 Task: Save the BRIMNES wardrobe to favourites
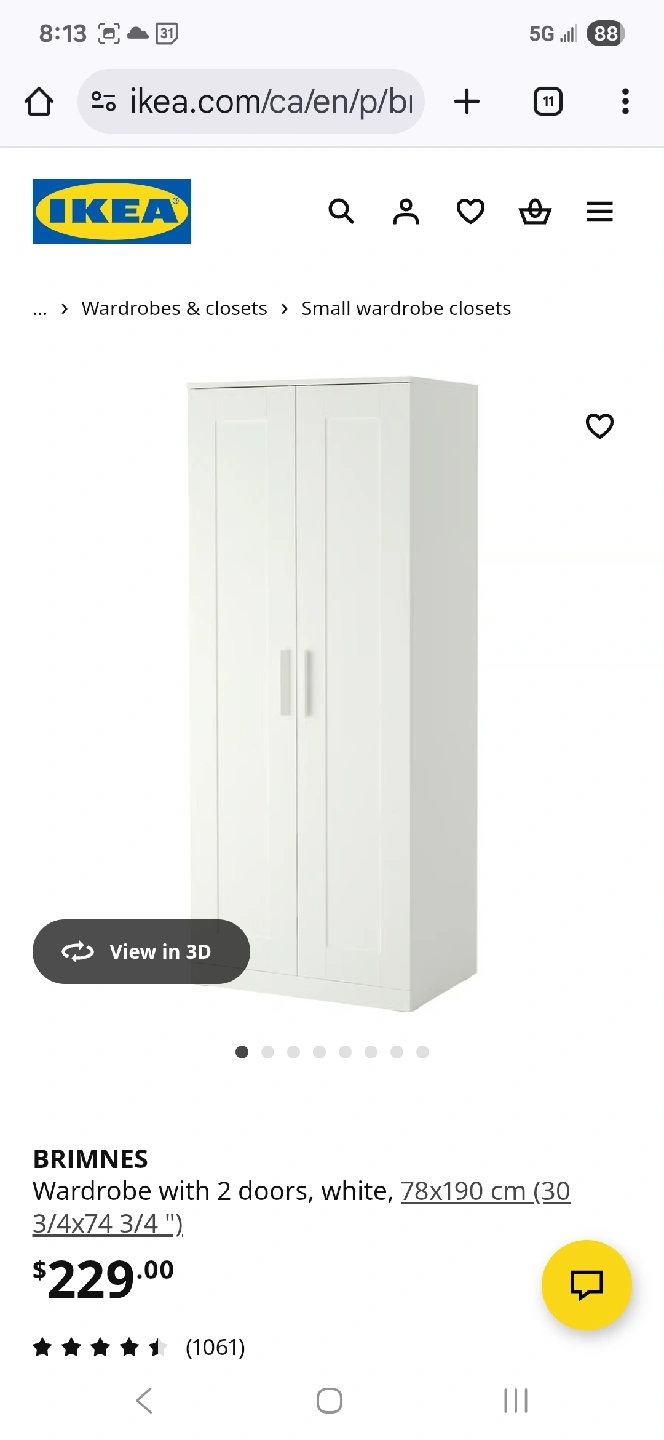click(x=599, y=426)
